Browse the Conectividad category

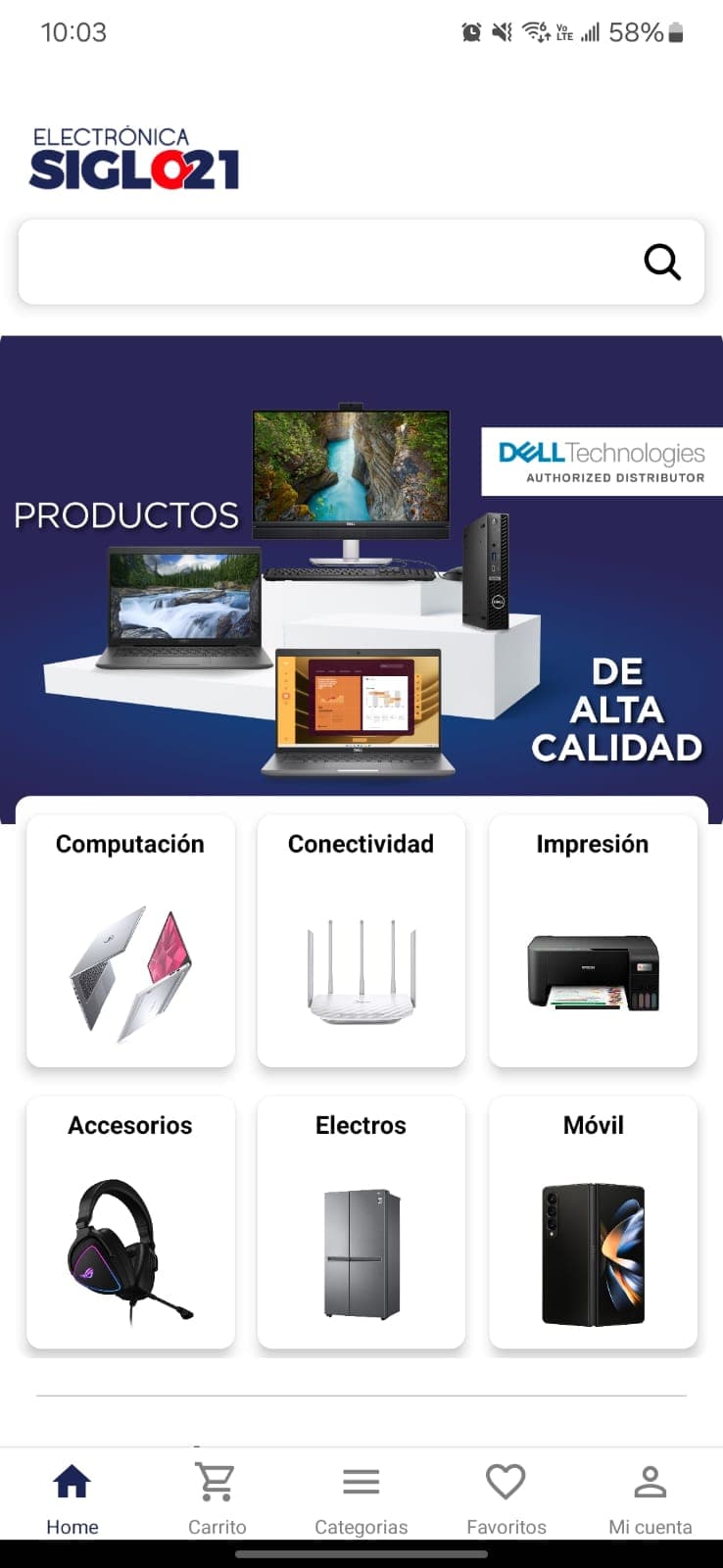click(361, 941)
